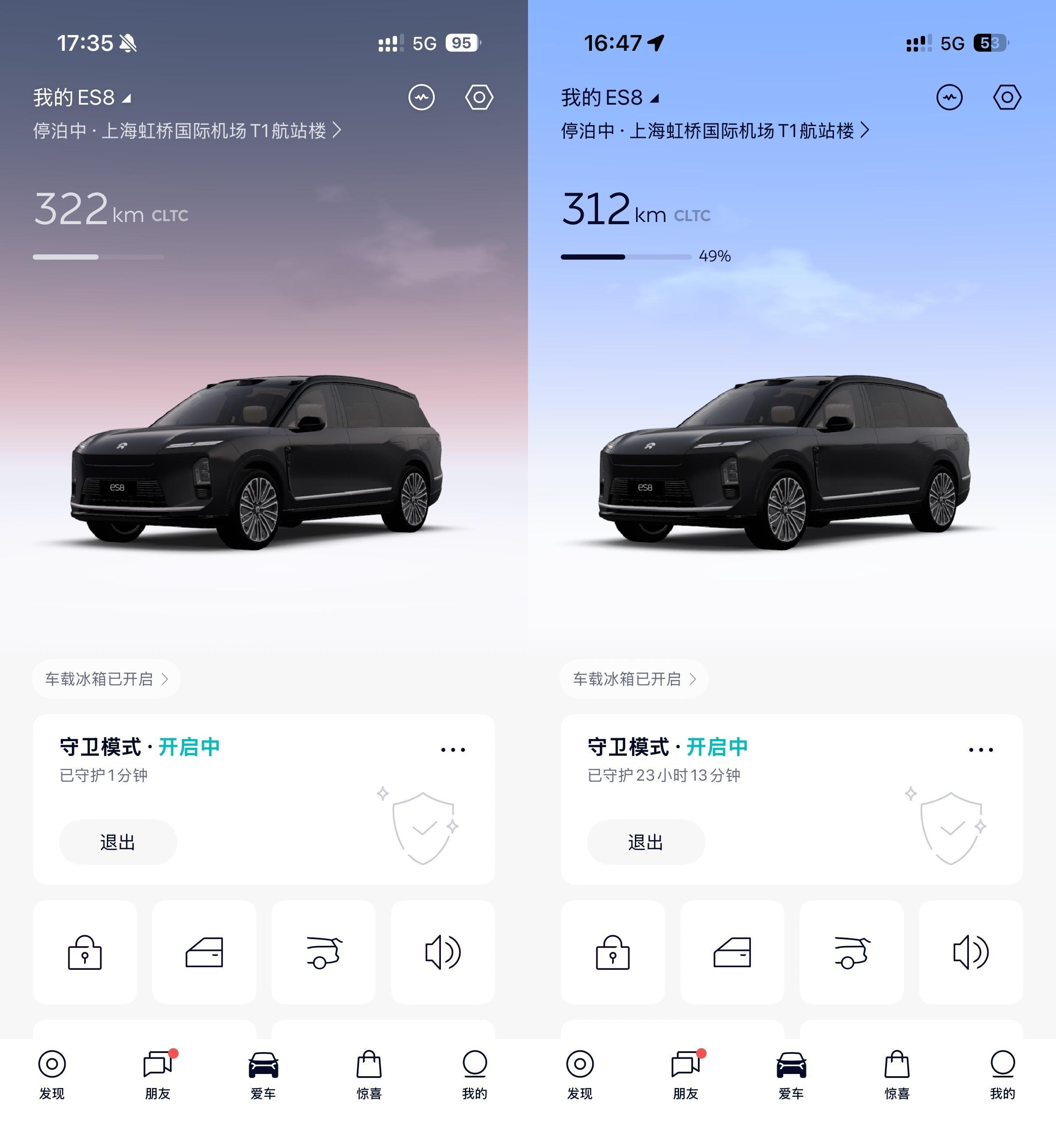Open vehicle settings with the gear icon
This screenshot has height=1148, width=1056.
pos(479,97)
